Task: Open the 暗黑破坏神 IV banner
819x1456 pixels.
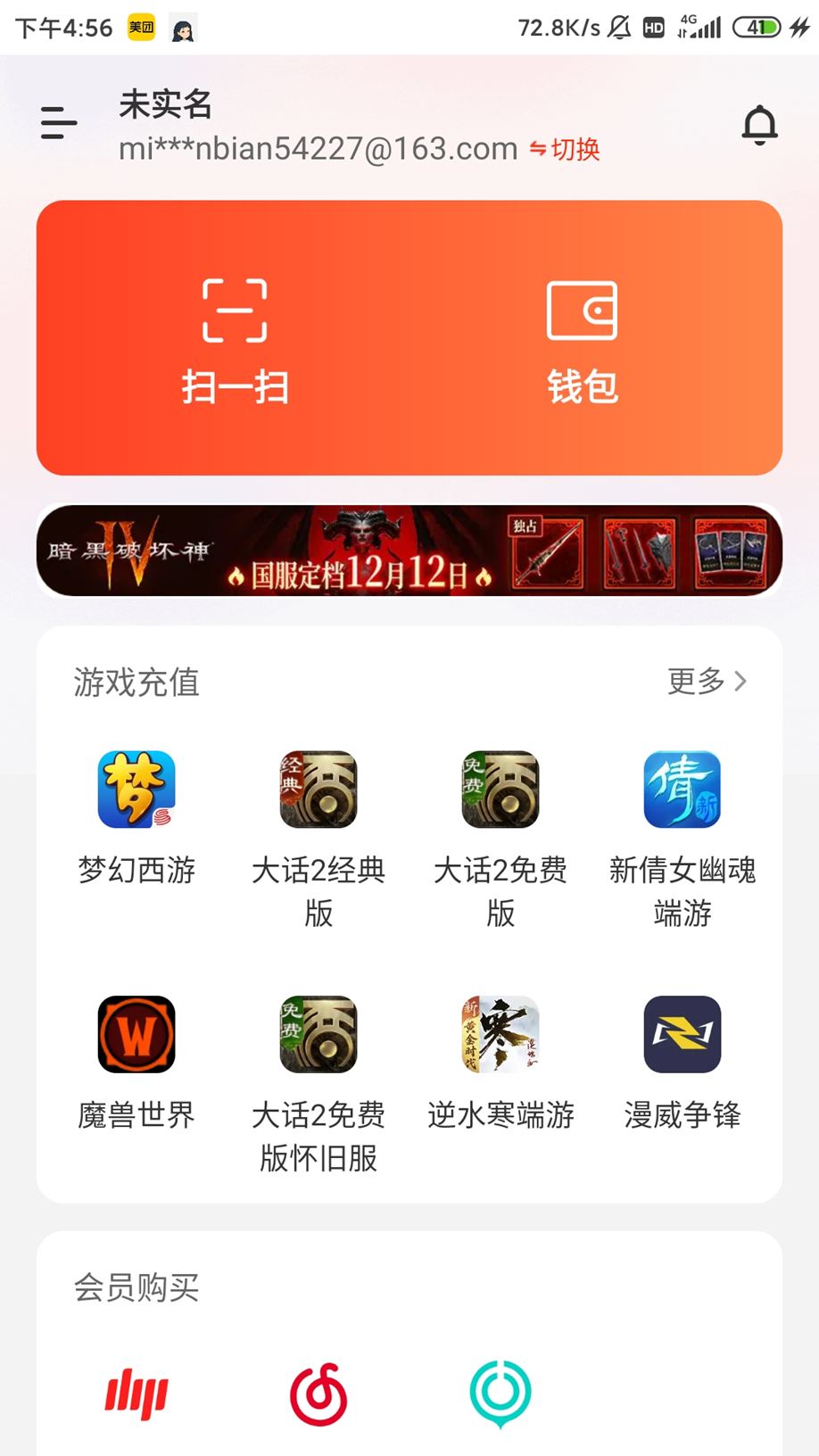Action: 409,550
